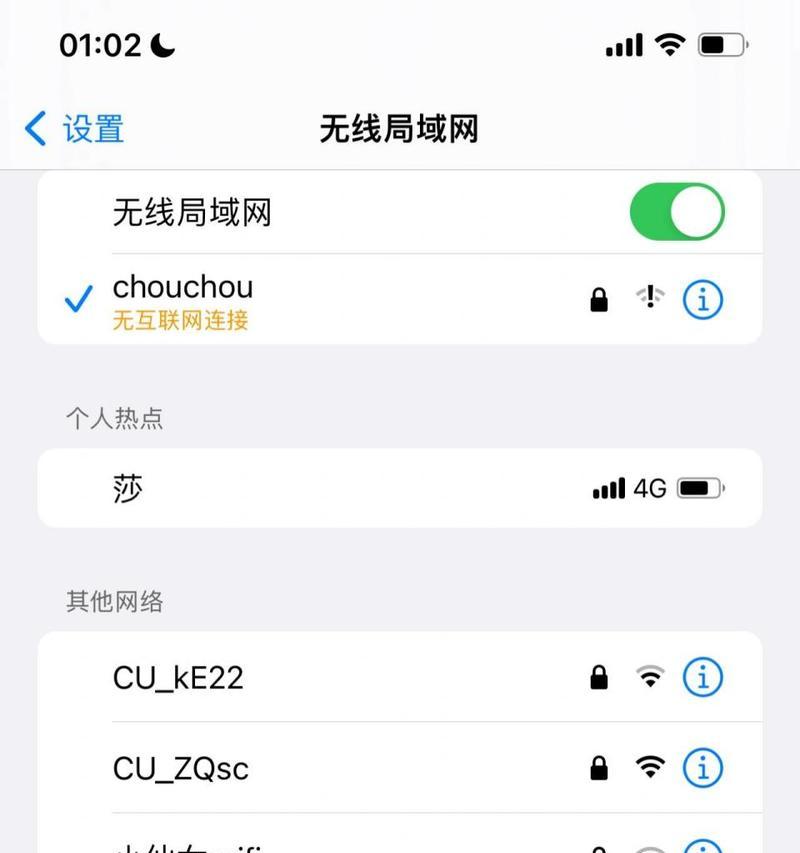
Task: Go back to 设置
Action: point(75,130)
